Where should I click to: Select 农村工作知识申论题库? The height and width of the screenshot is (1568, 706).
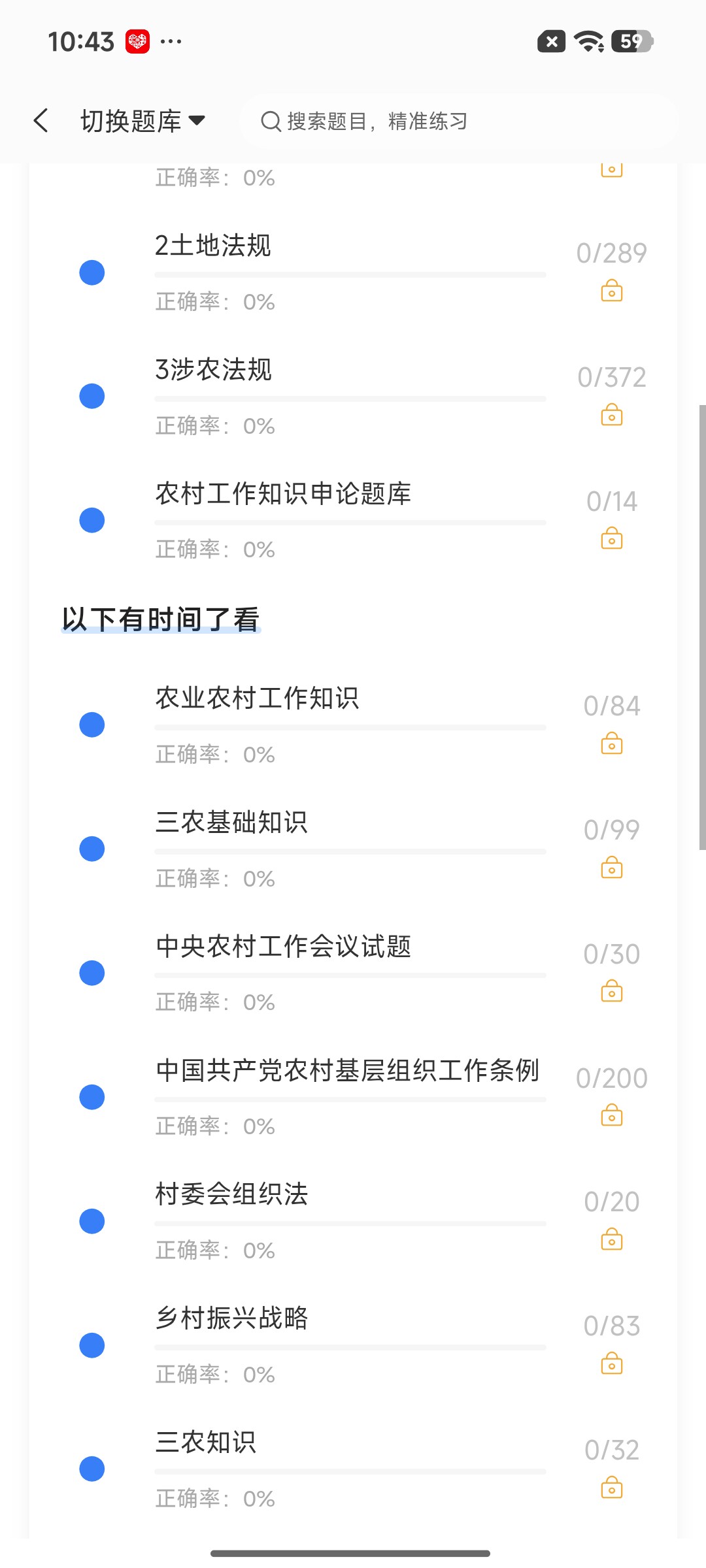[353, 521]
